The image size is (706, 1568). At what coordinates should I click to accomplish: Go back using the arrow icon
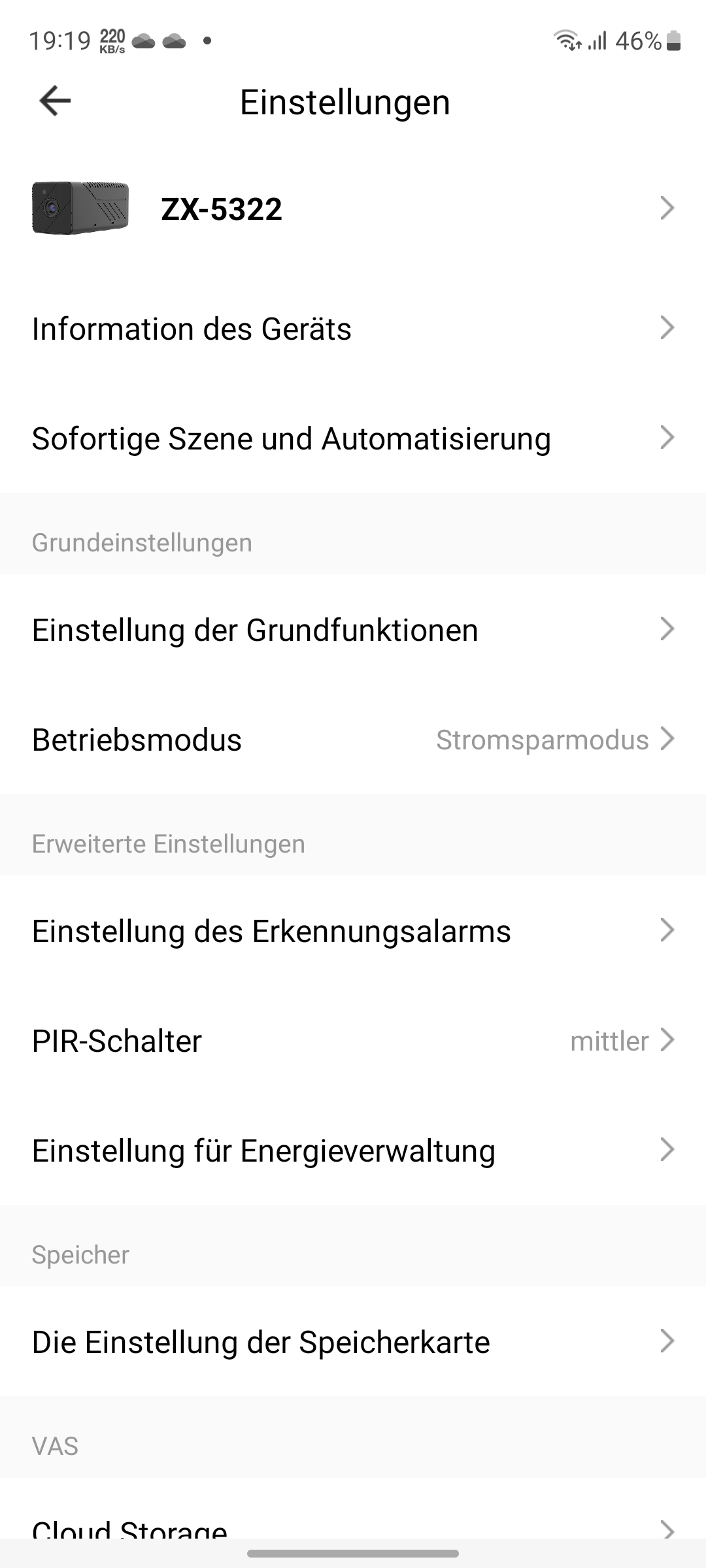click(55, 101)
